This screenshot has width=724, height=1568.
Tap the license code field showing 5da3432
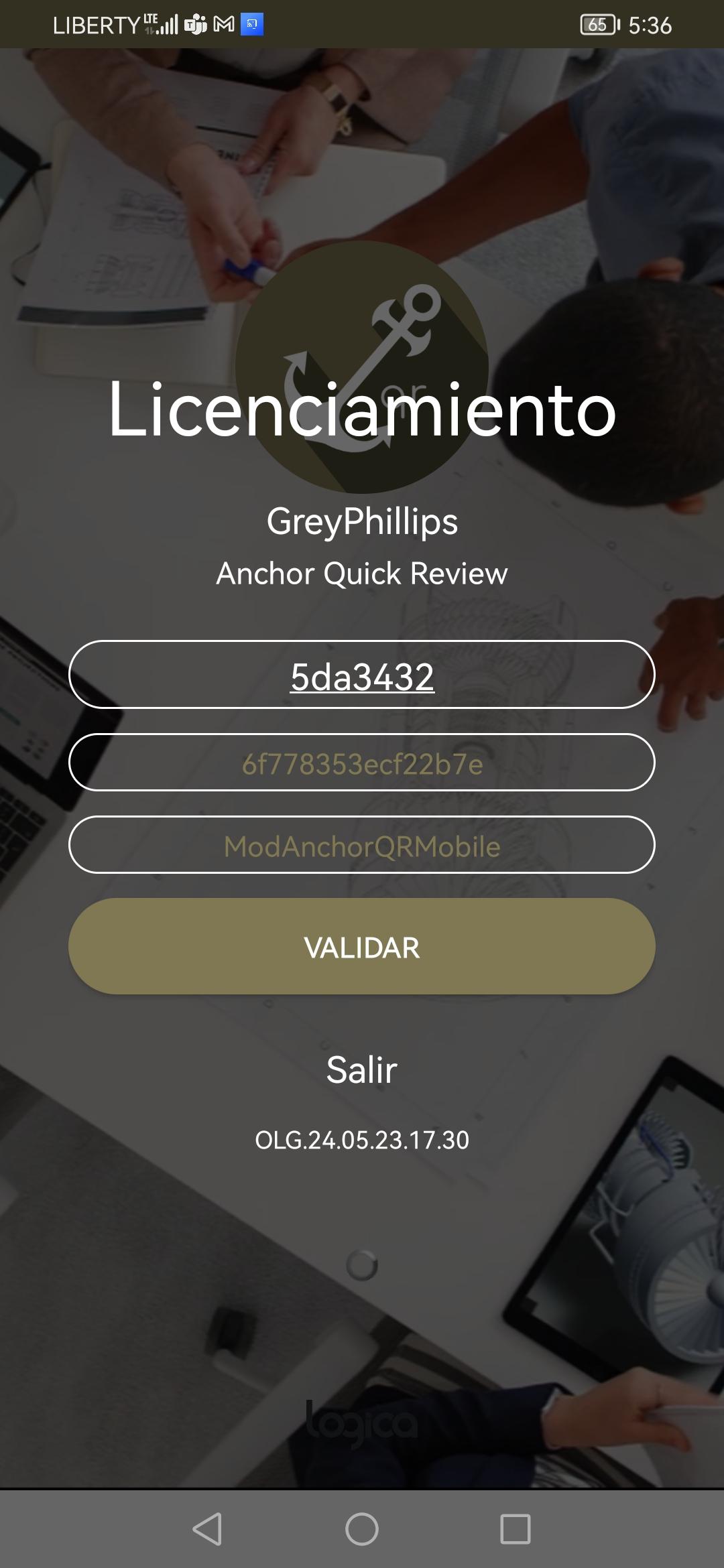coord(362,675)
